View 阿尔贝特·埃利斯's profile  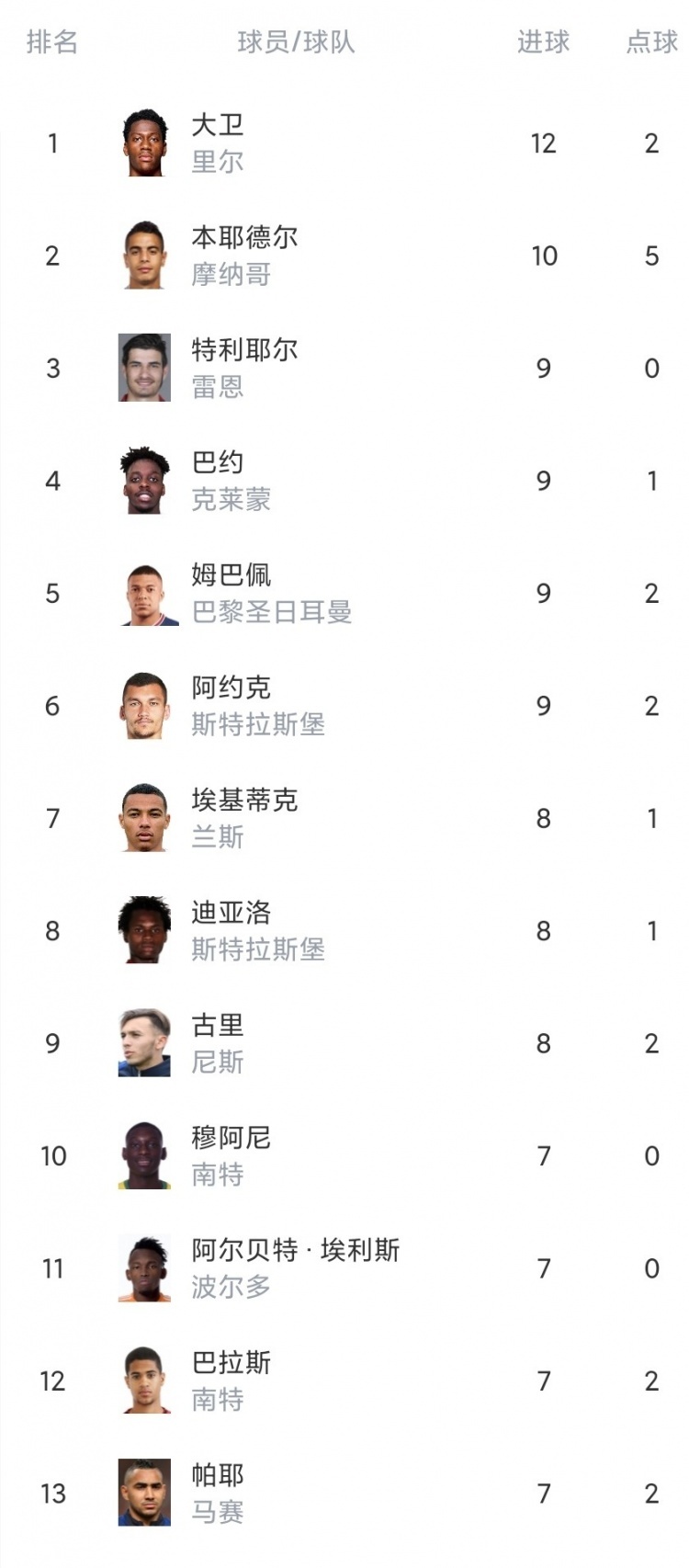coord(344,1269)
